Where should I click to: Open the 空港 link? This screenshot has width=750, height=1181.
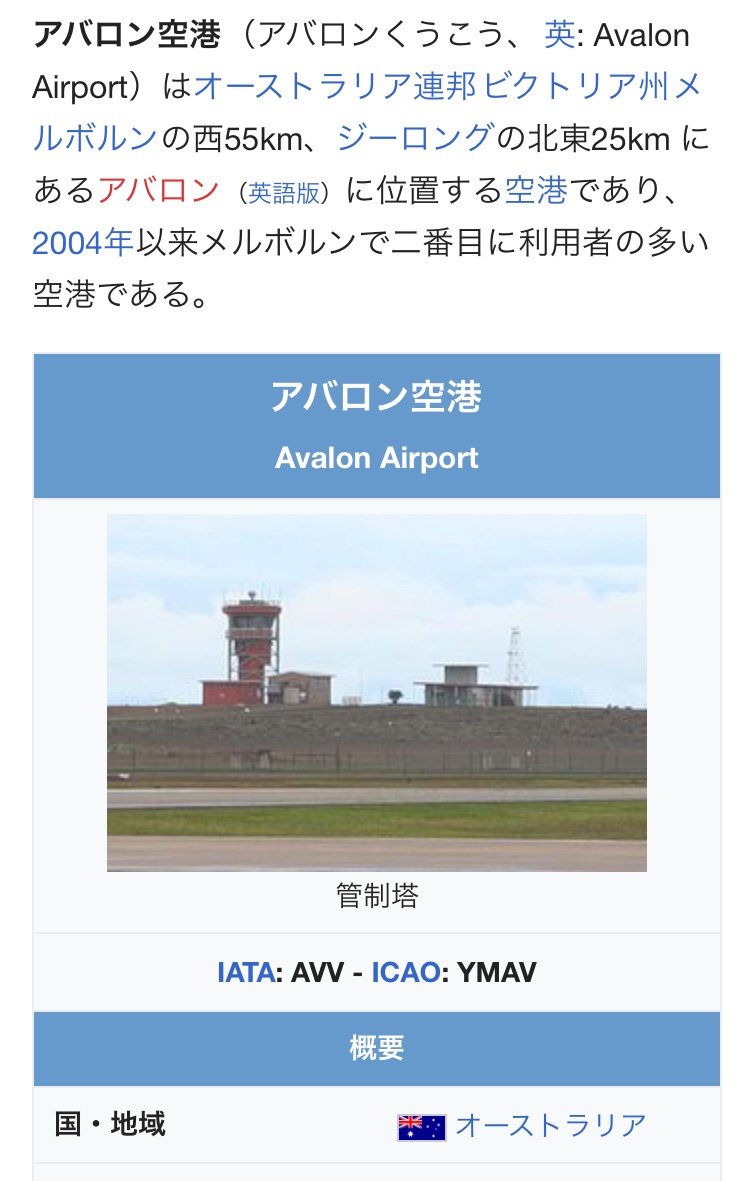536,190
